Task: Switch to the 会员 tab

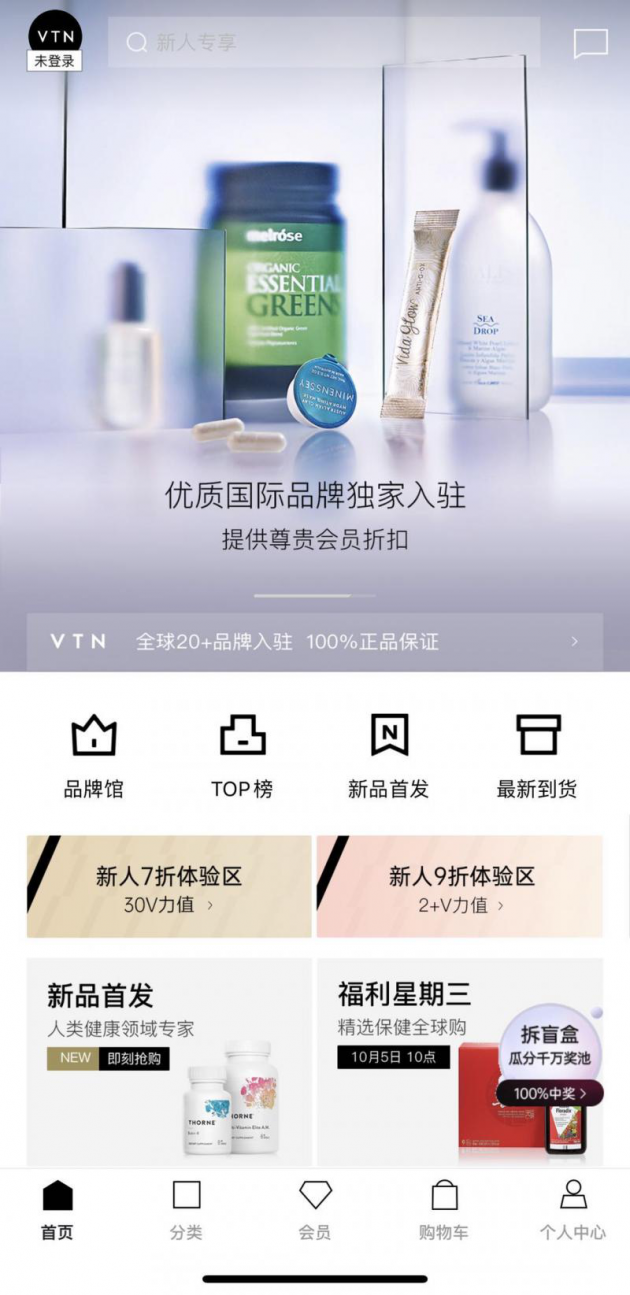Action: (315, 1210)
